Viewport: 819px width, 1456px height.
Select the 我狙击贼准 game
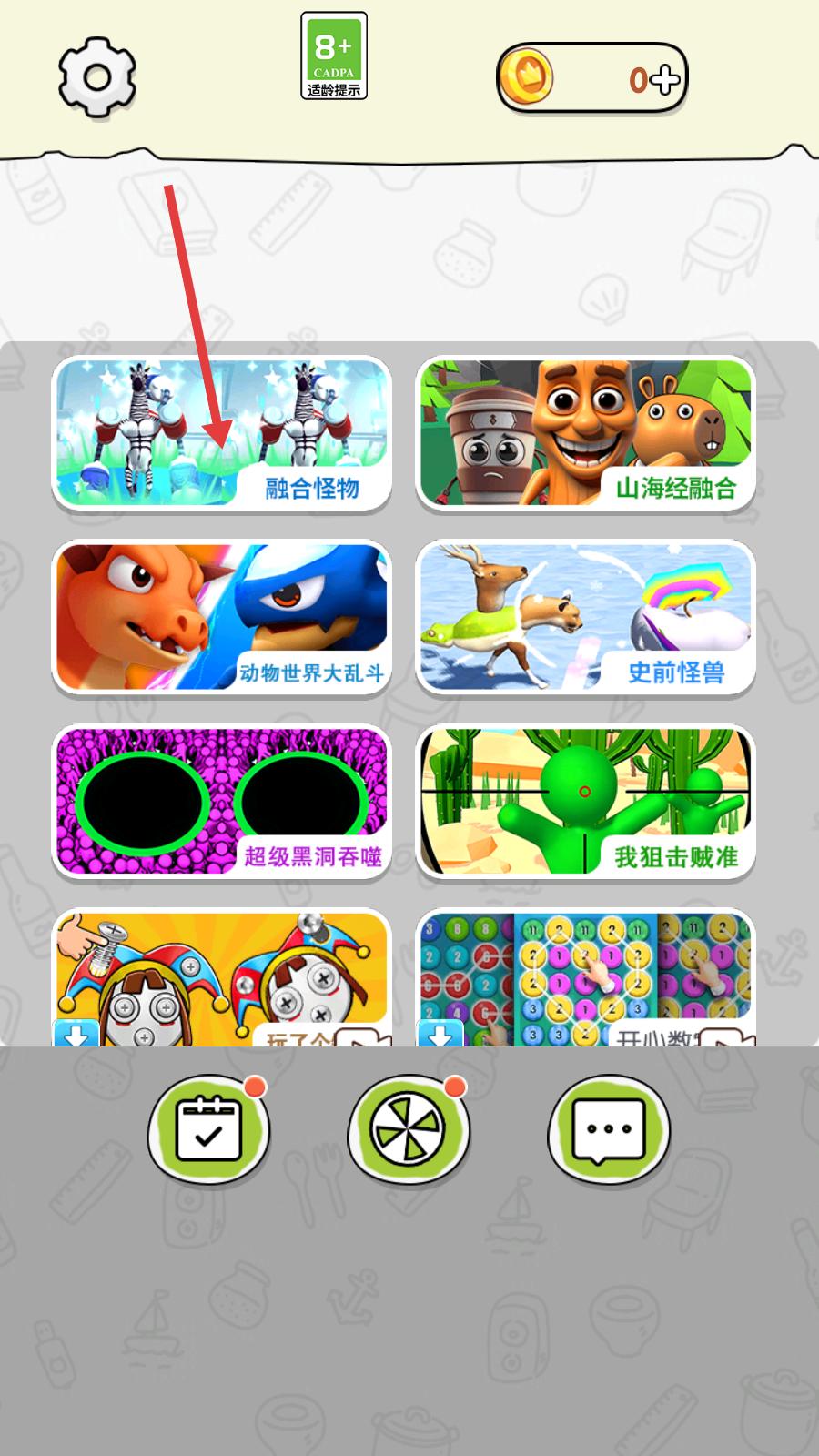(x=585, y=802)
